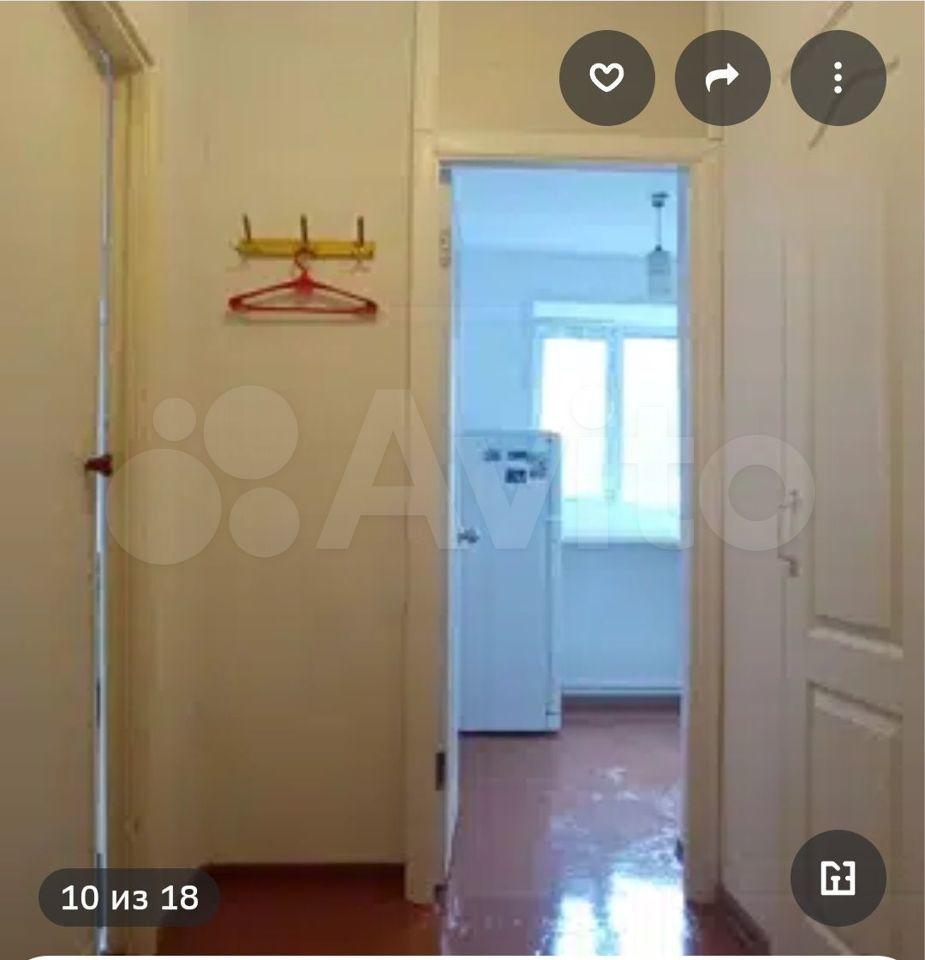Screen dimensions: 925x960
Task: Add this listing to favorites
Action: 606,78
